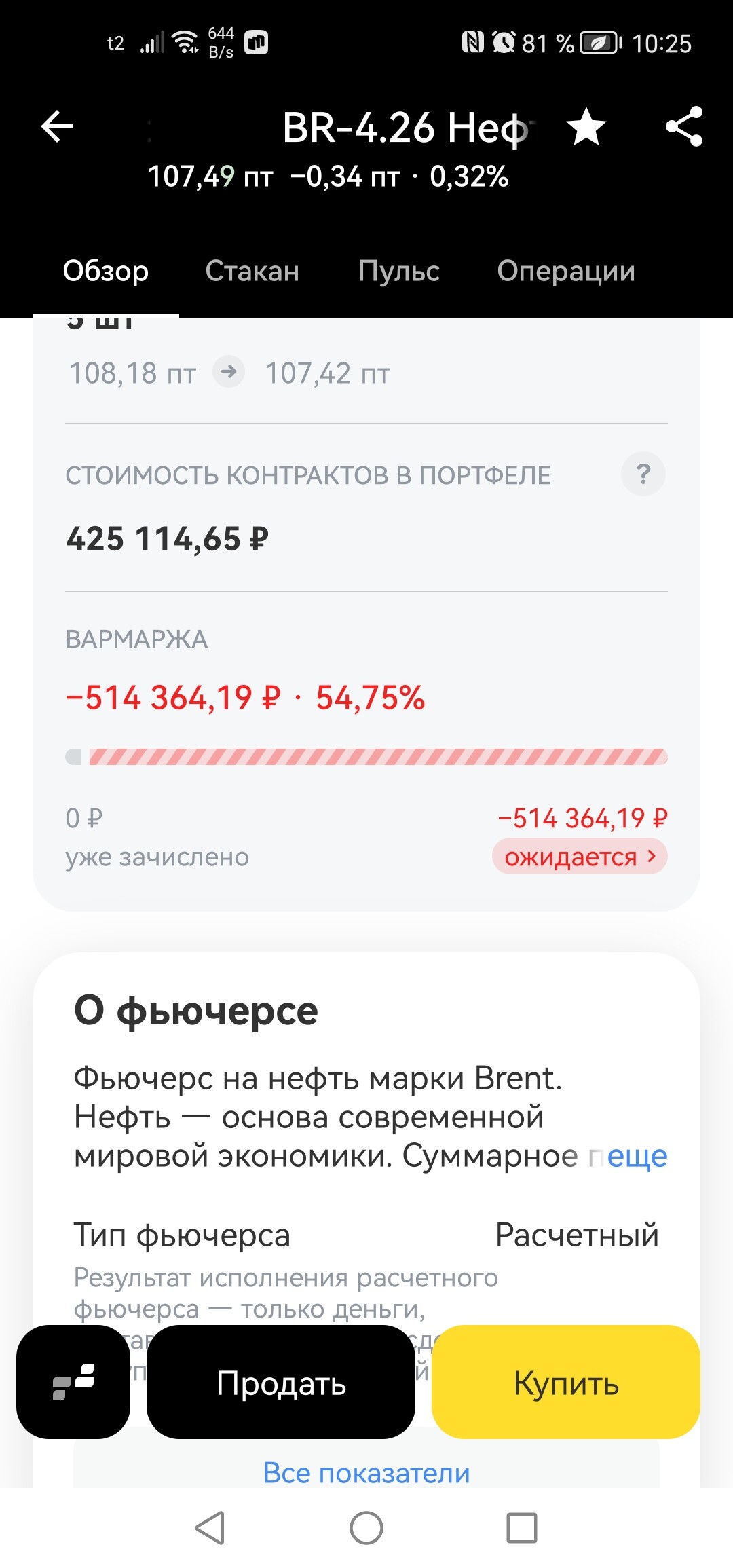Open the Стакан tab
This screenshot has width=733, height=1568.
[x=252, y=271]
